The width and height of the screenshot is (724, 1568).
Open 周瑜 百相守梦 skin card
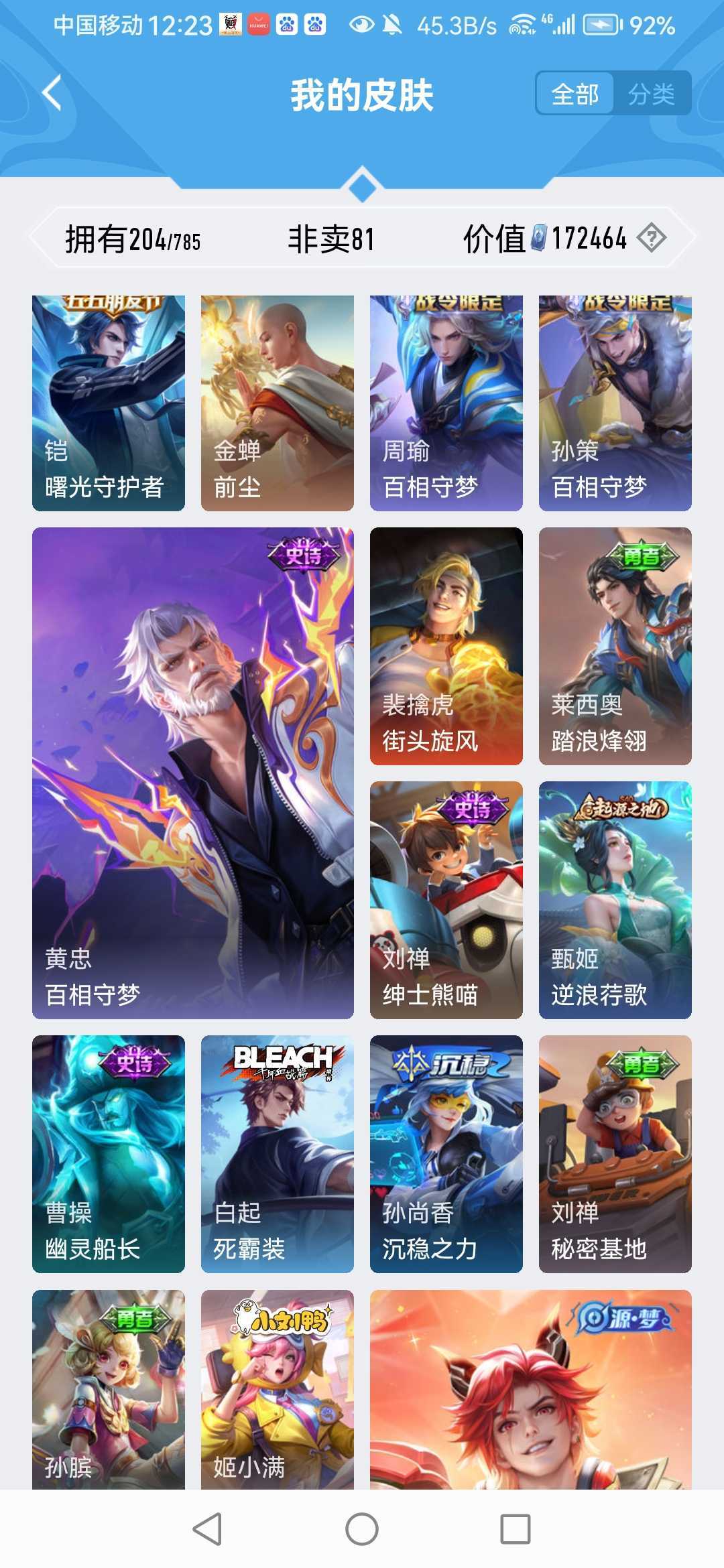click(446, 403)
